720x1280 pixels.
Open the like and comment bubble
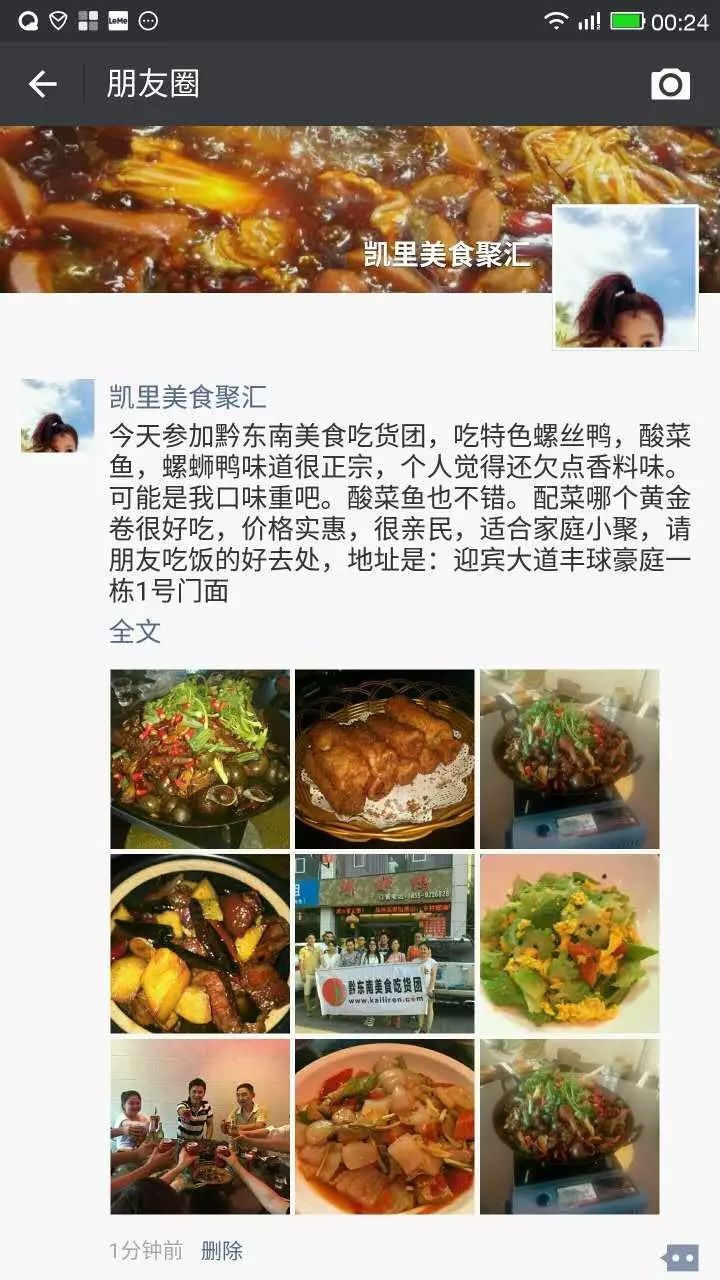(x=680, y=1257)
